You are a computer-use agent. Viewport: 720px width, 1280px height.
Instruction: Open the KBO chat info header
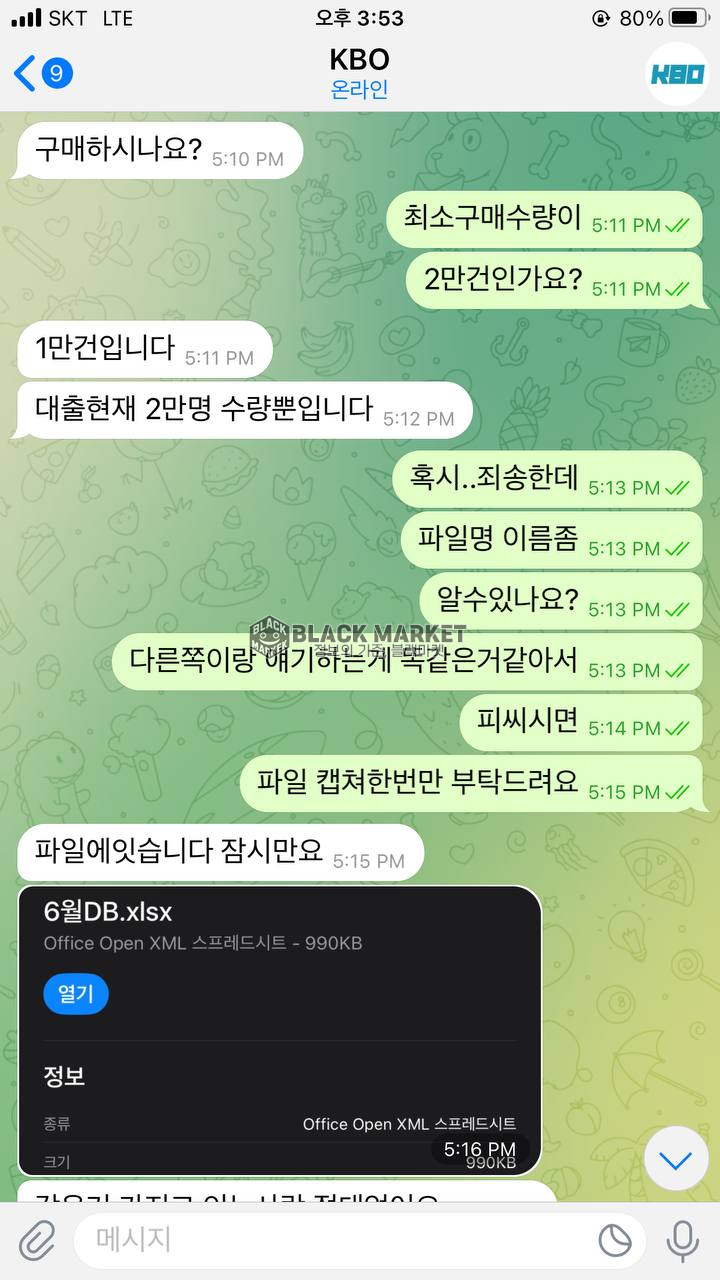(359, 73)
